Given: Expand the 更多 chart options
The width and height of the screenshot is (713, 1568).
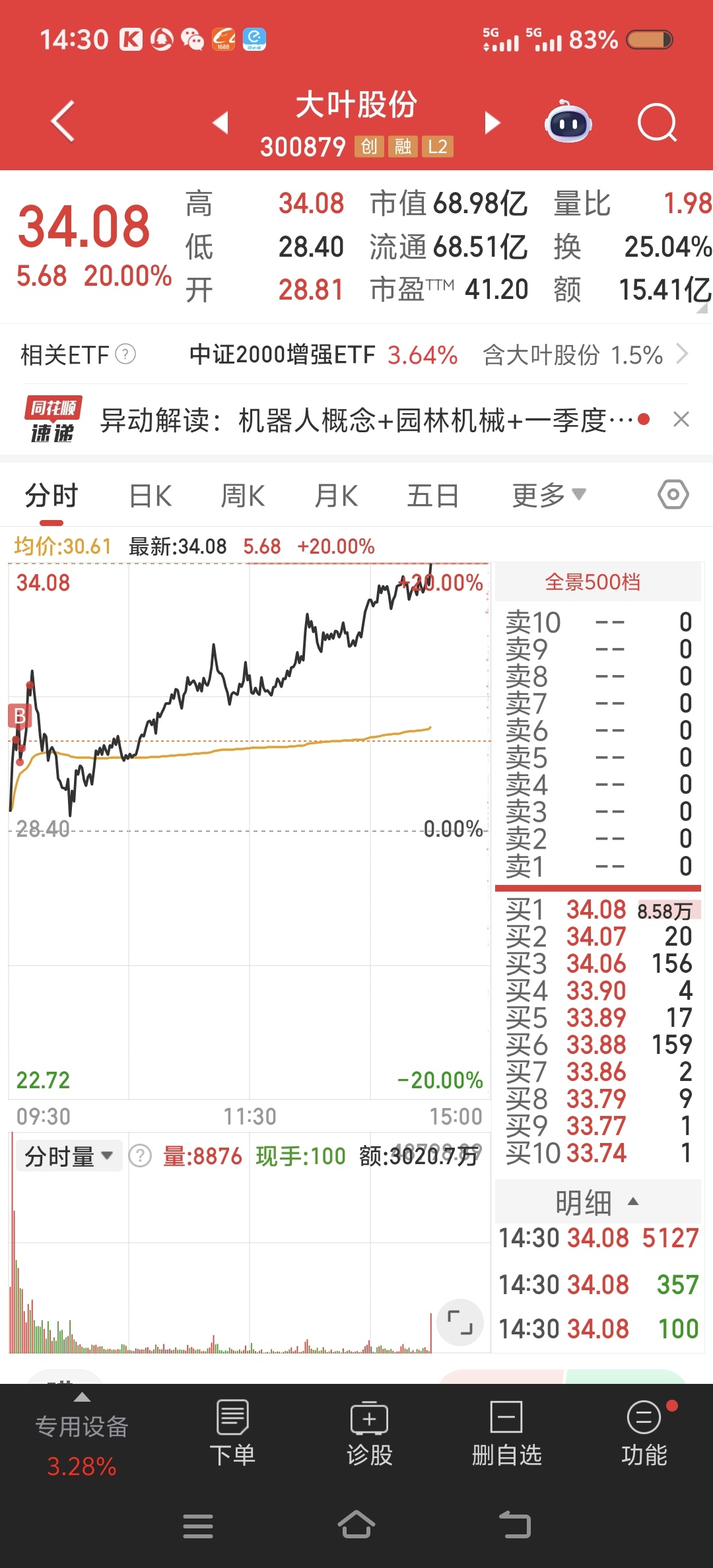Looking at the screenshot, I should pyautogui.click(x=549, y=495).
